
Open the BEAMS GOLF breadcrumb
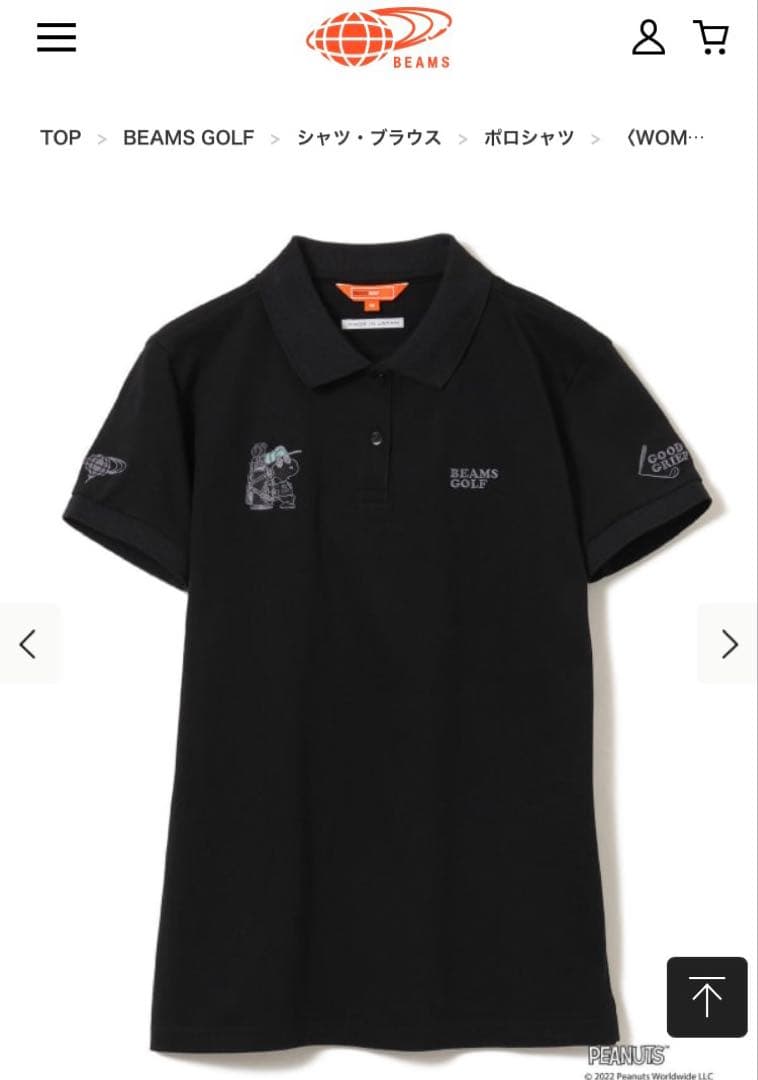(x=188, y=138)
